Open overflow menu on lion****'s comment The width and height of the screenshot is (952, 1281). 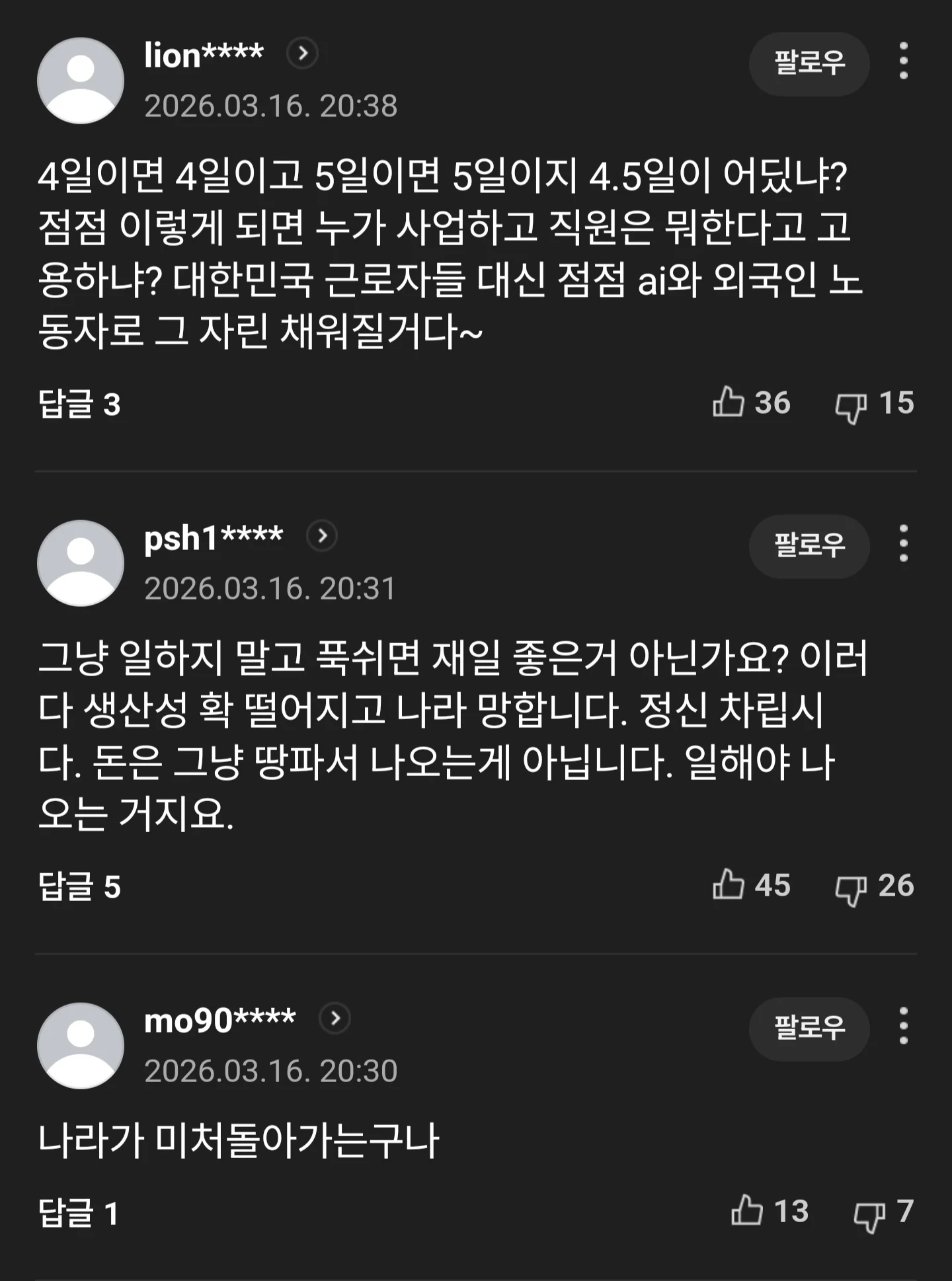coord(903,61)
